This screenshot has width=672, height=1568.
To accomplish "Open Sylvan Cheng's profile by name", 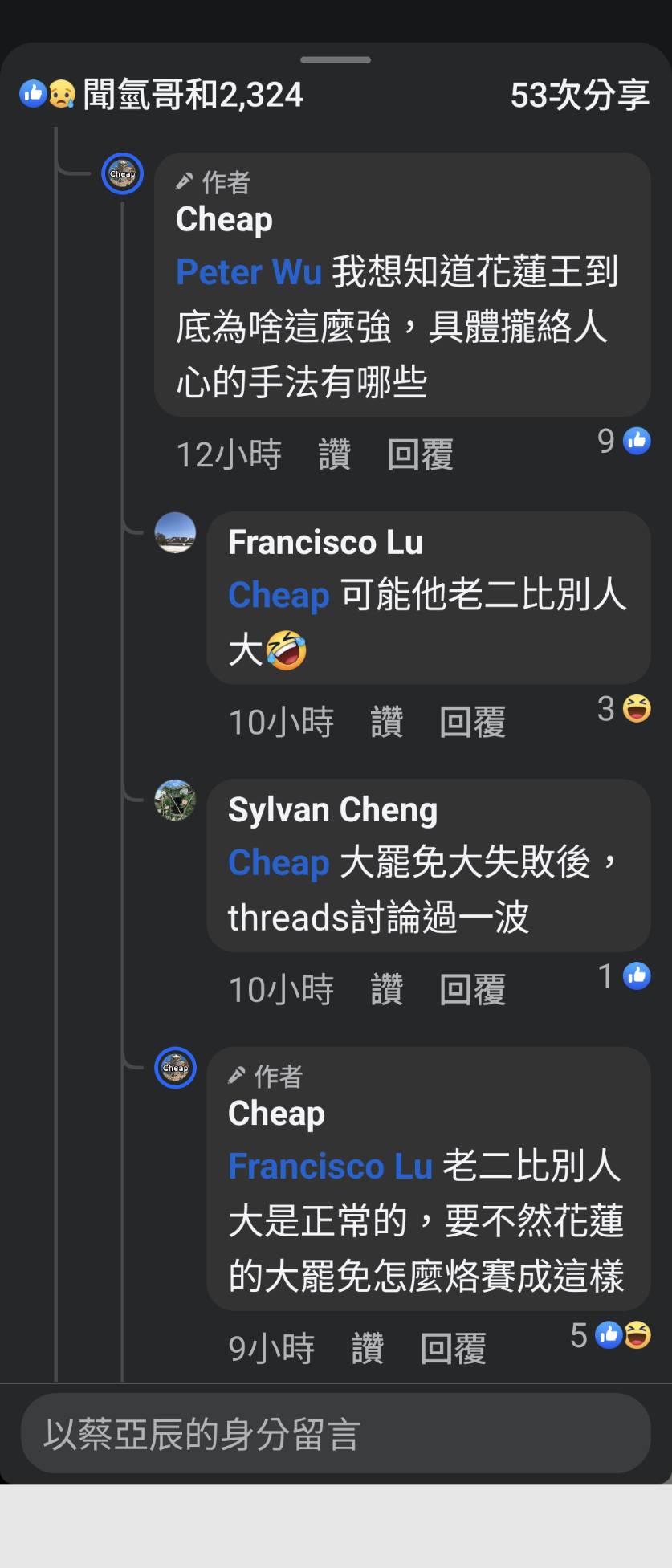I will pyautogui.click(x=332, y=809).
